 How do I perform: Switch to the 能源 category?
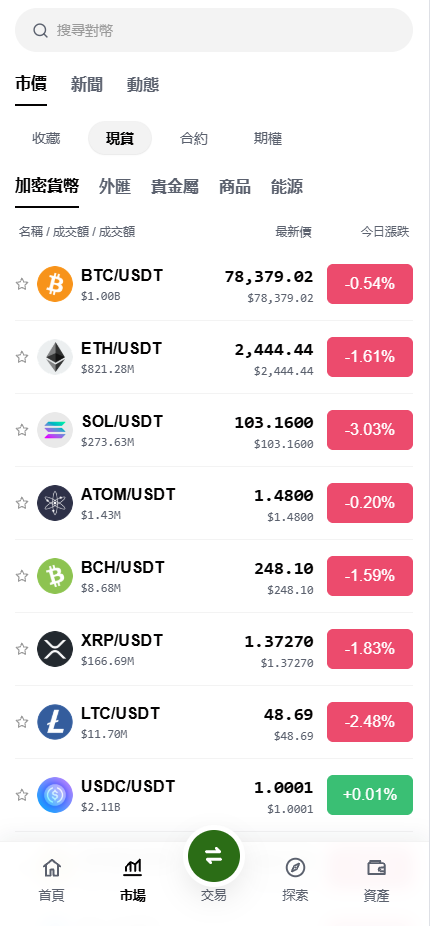[x=287, y=187]
